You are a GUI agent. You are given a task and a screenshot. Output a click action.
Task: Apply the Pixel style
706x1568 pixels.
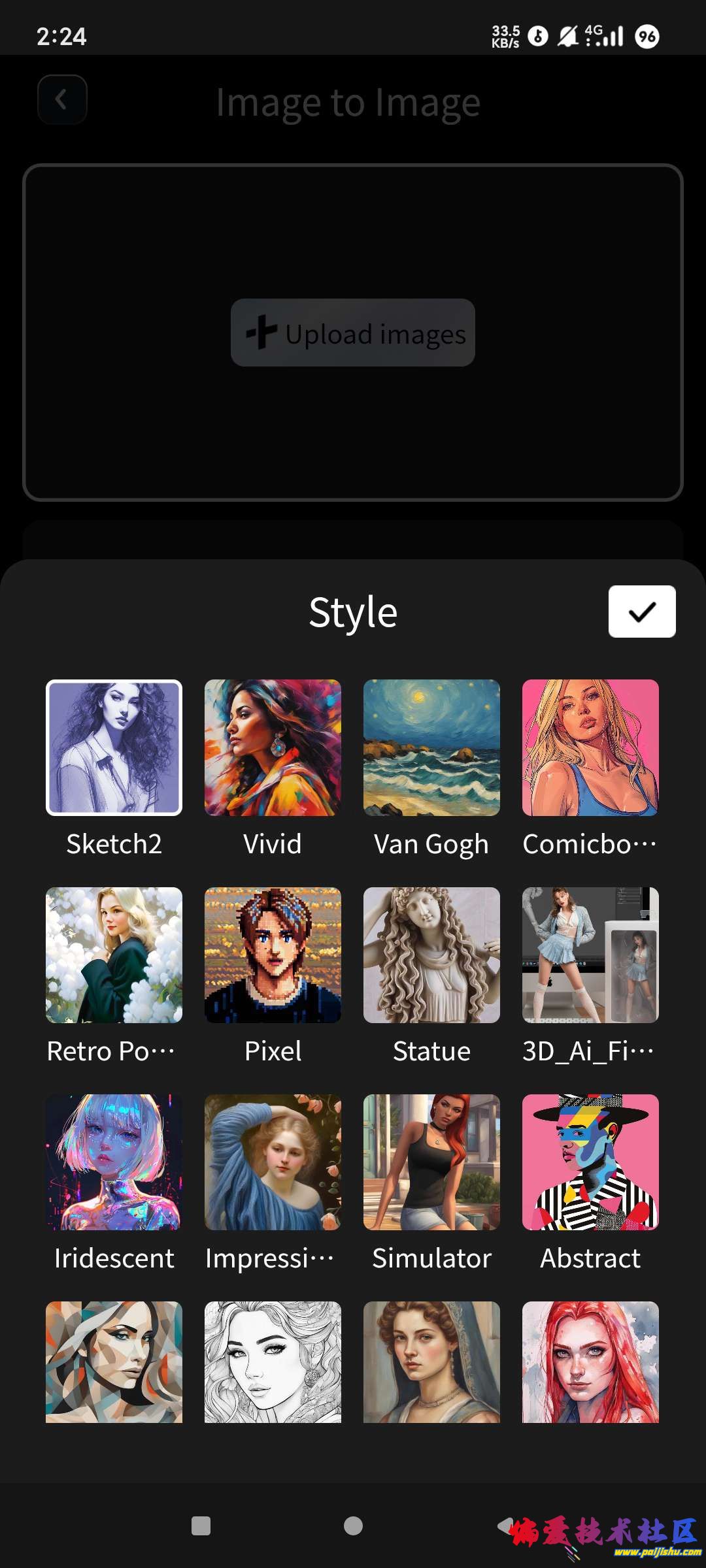coord(273,955)
